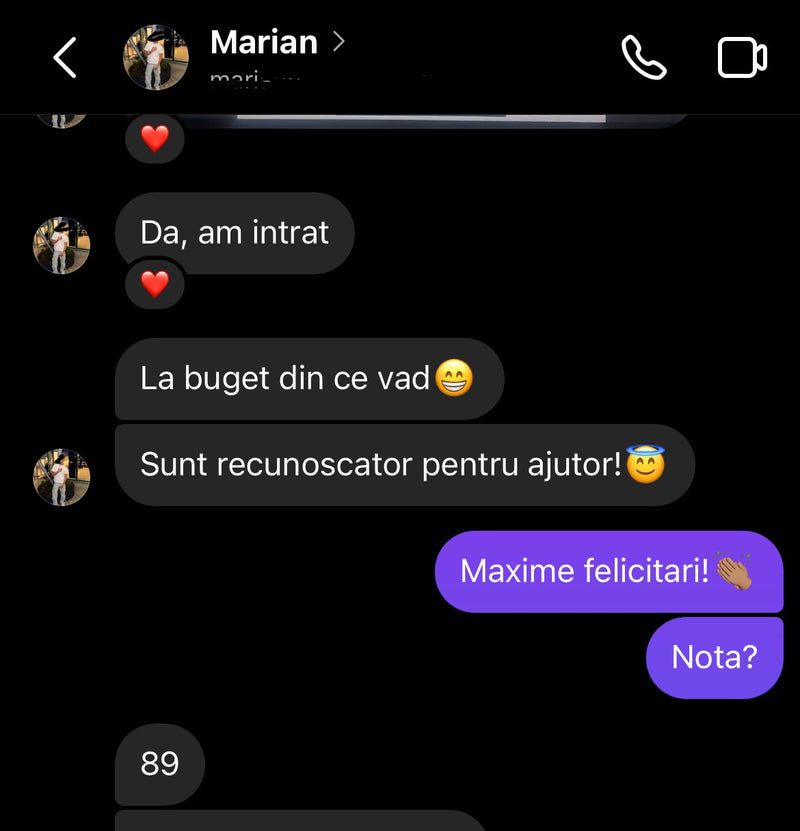
Task: Go back to the chat list
Action: tap(65, 58)
